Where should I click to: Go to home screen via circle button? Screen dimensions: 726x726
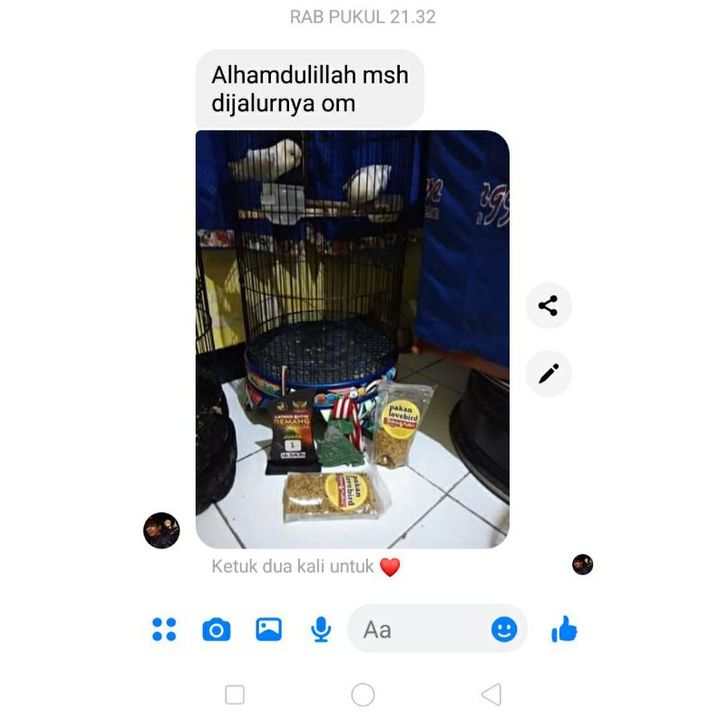click(x=363, y=694)
